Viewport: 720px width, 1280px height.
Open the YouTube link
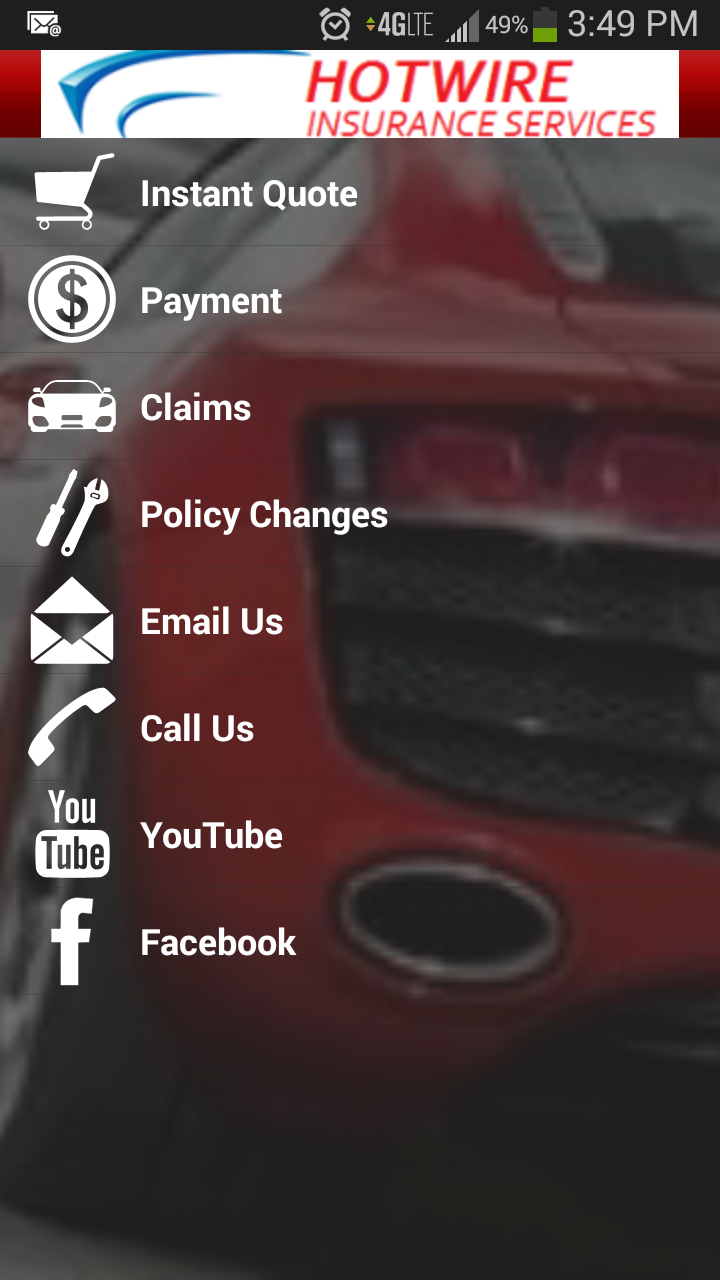coord(211,835)
